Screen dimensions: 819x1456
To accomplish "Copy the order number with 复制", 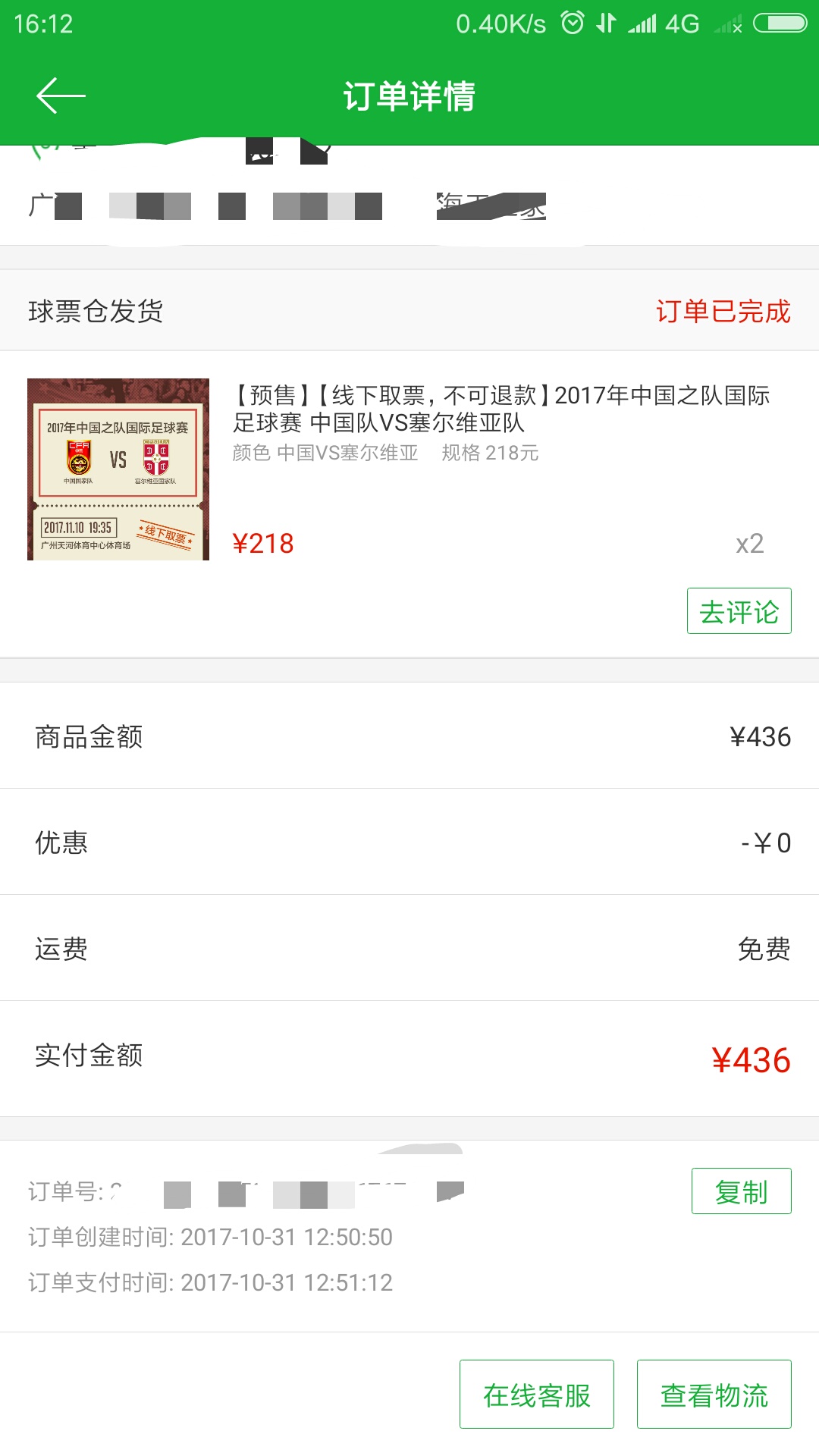I will pos(741,1191).
